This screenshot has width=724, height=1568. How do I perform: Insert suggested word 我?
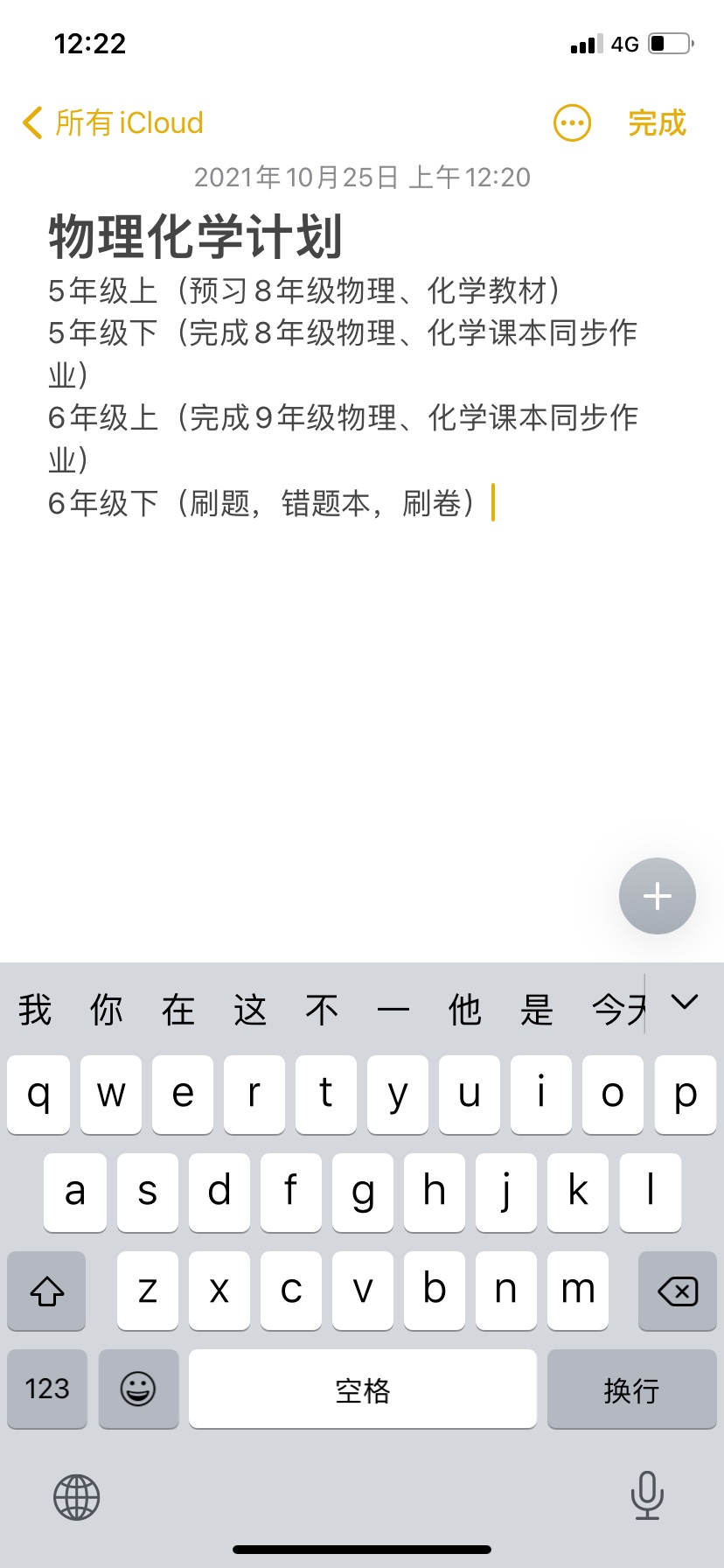click(x=35, y=1010)
